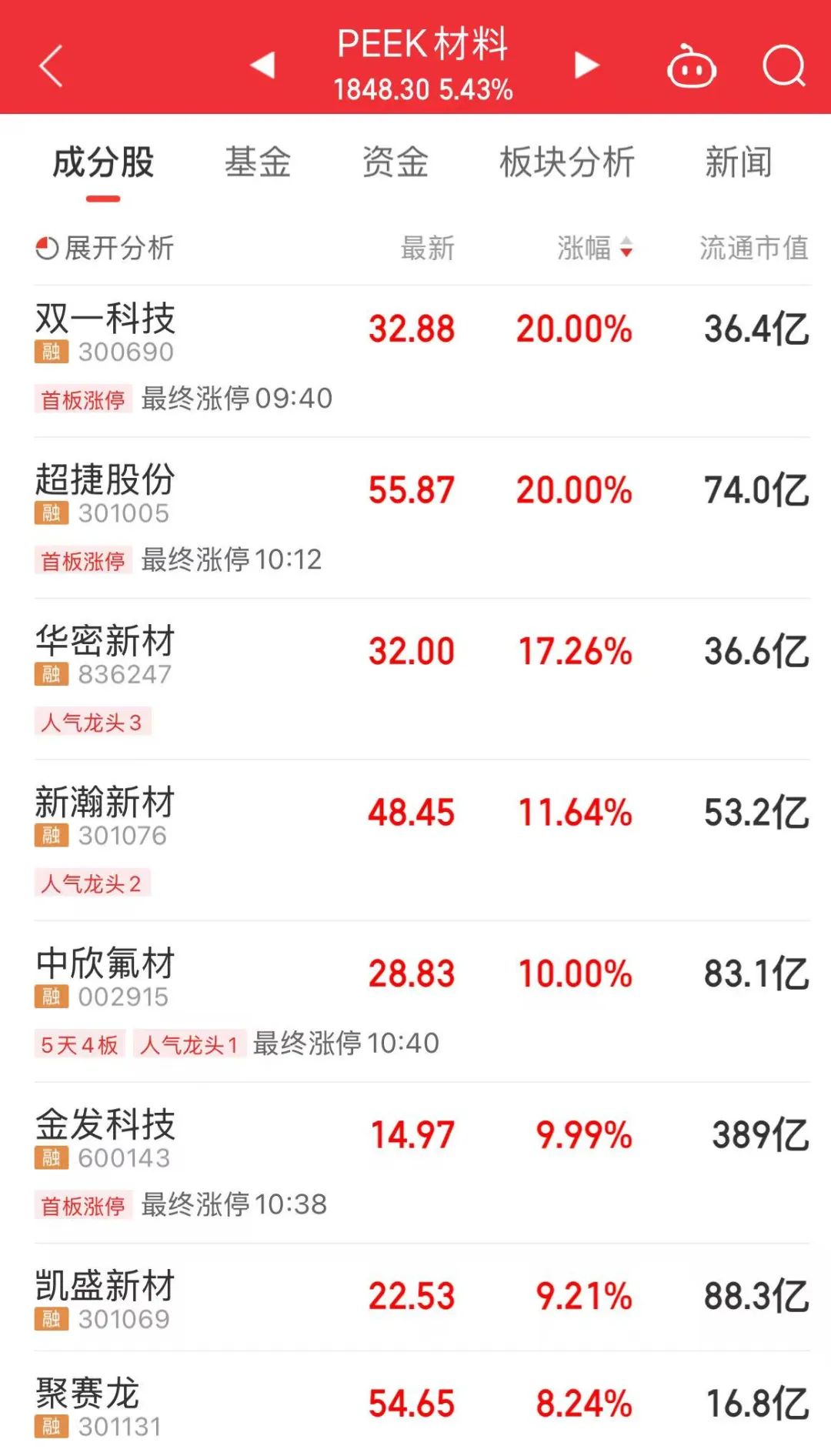Go back using the header arrow
The width and height of the screenshot is (831, 1456).
51,66
